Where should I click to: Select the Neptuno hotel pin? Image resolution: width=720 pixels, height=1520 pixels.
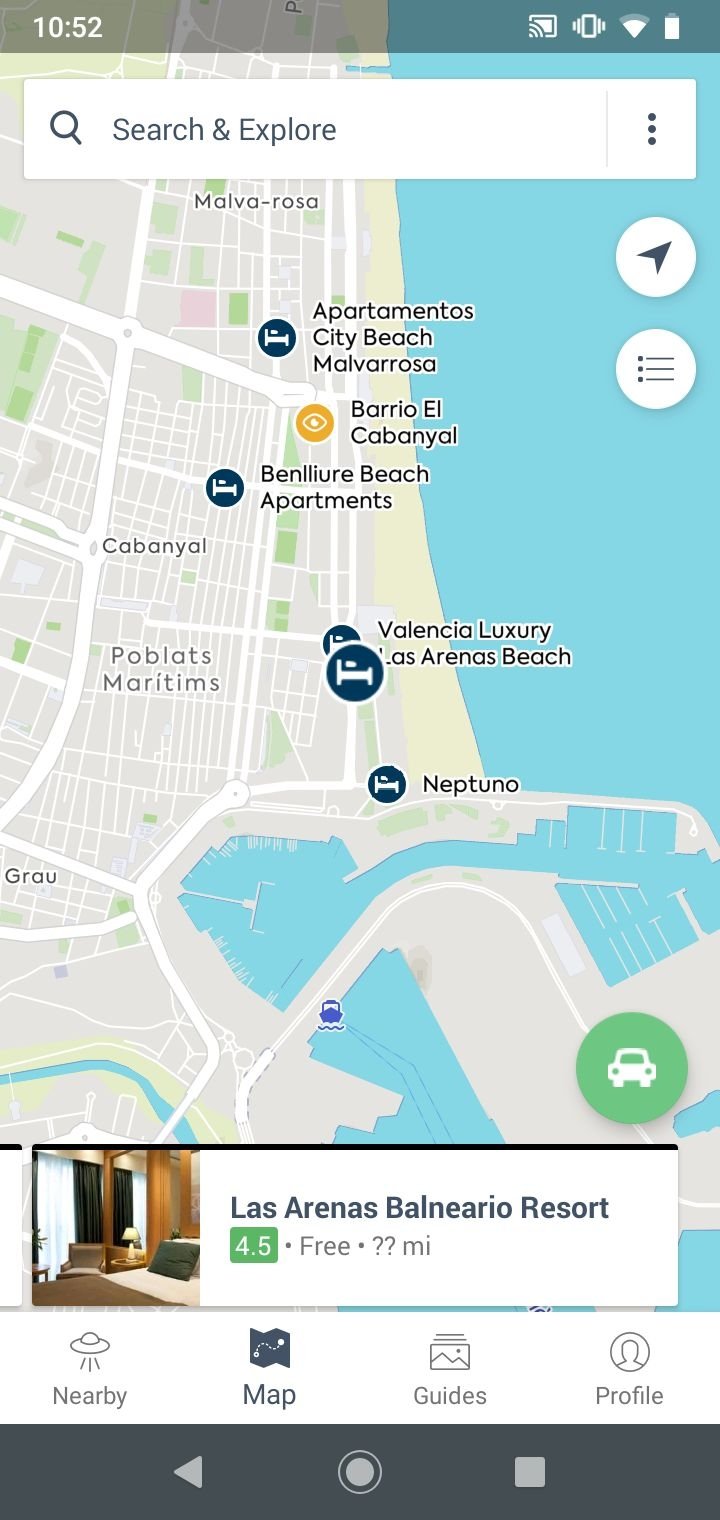point(387,784)
